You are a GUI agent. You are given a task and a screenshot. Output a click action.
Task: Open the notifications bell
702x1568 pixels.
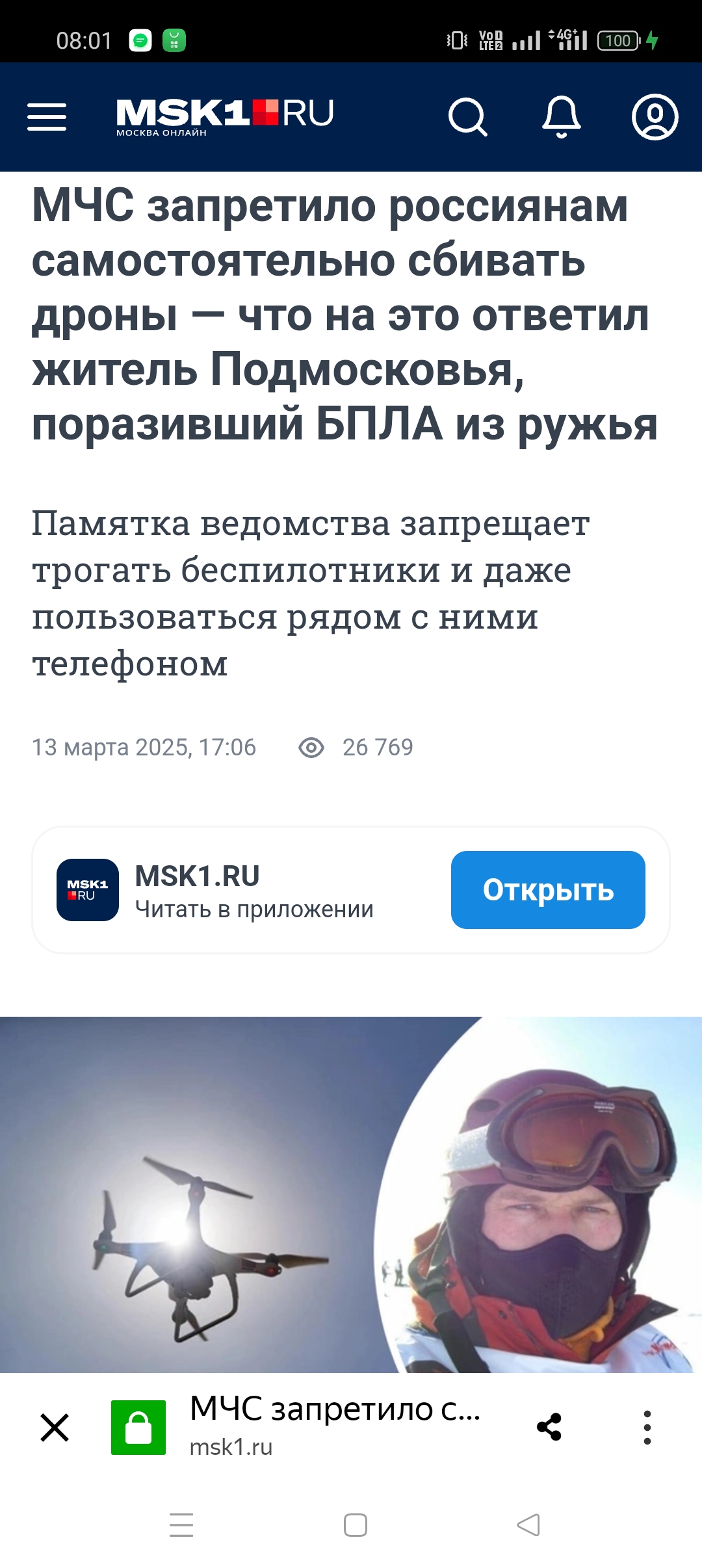(x=562, y=117)
